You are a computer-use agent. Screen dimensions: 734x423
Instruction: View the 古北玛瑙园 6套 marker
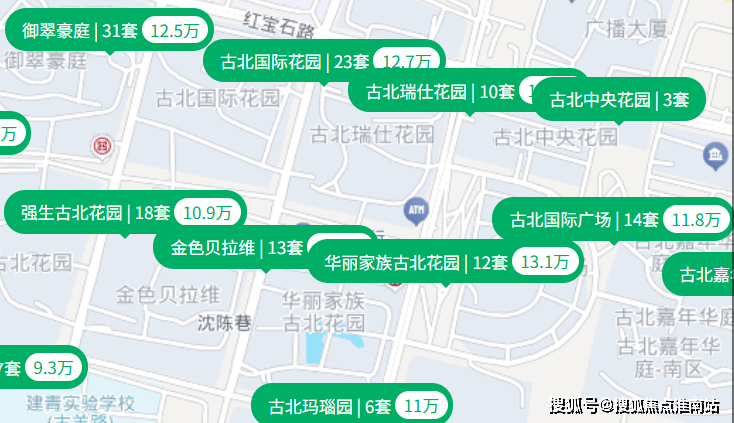coord(352,406)
